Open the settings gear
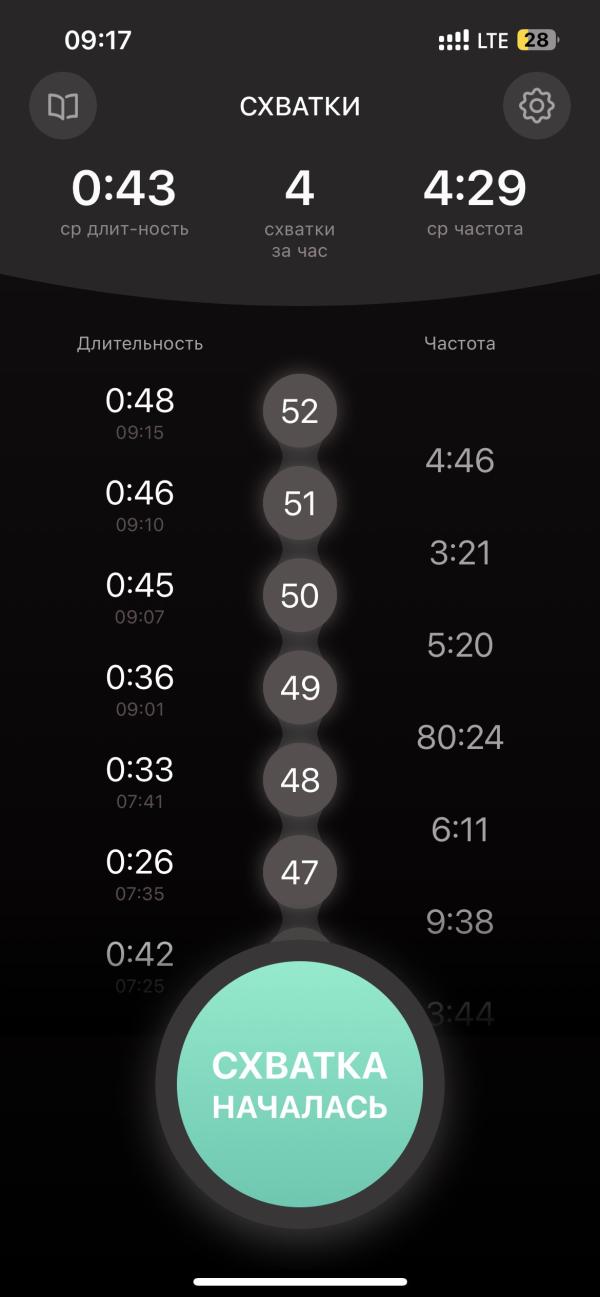 click(x=536, y=106)
